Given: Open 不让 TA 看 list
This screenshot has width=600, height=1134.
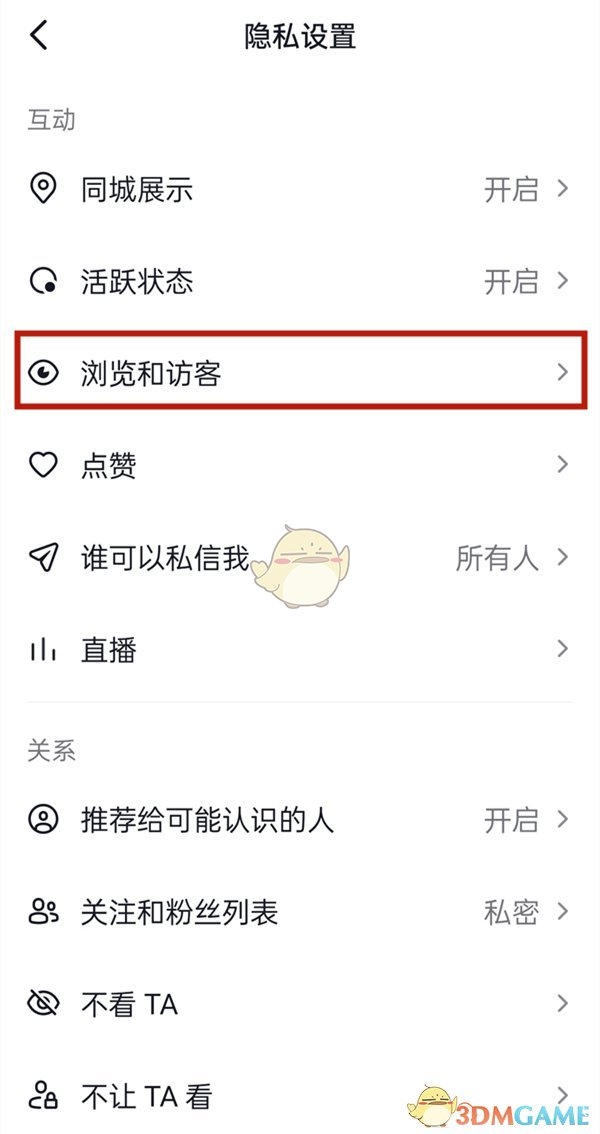Looking at the screenshot, I should pos(300,1095).
